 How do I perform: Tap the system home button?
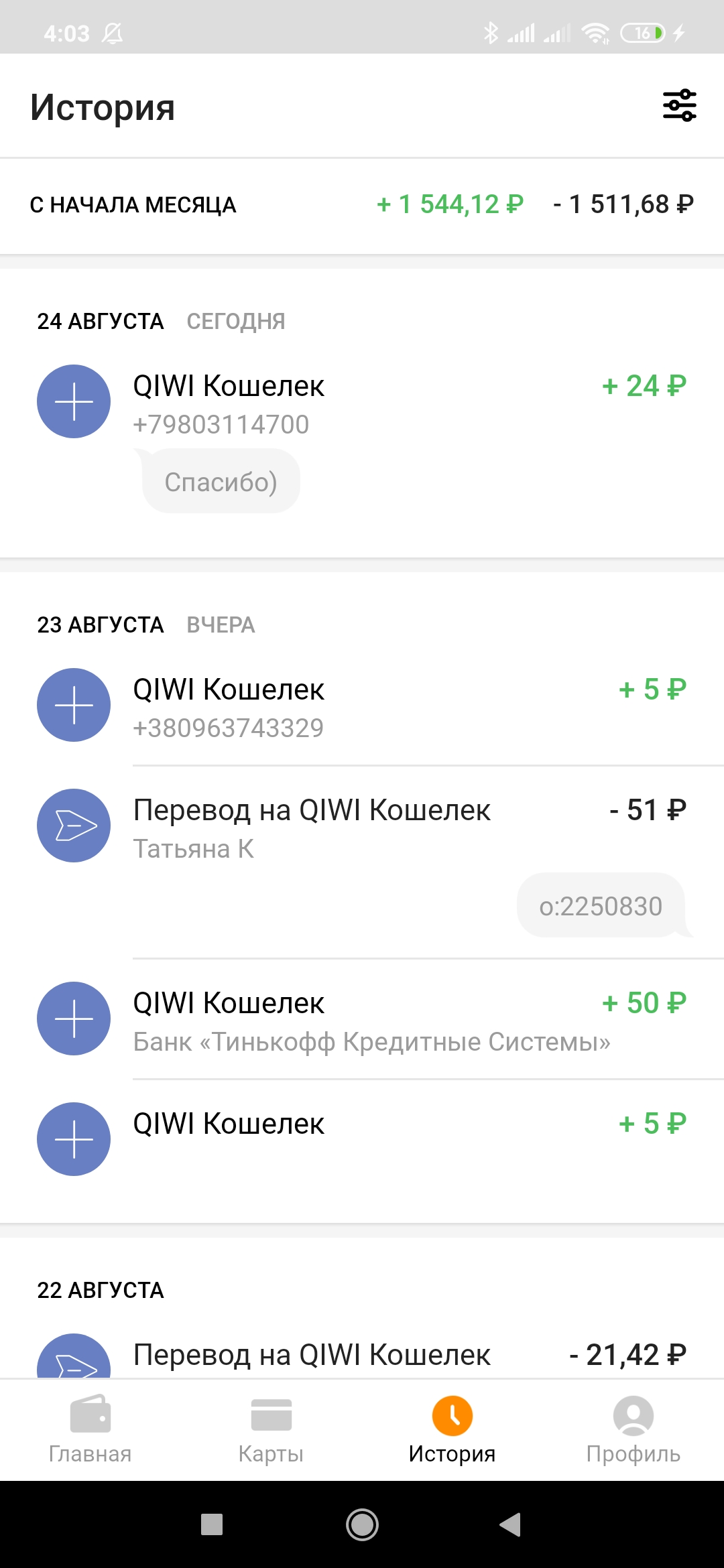[362, 1524]
